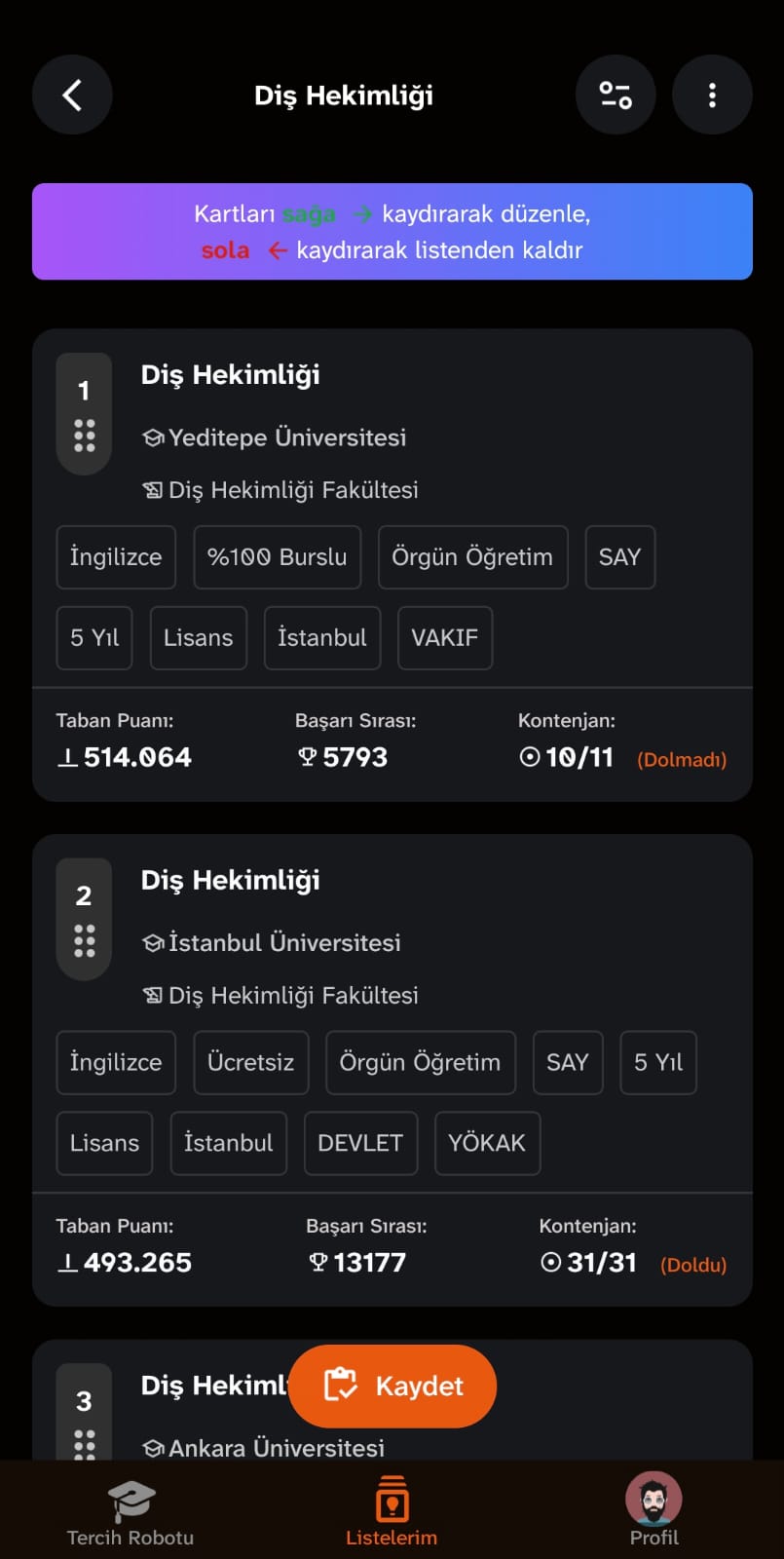This screenshot has height=1559, width=784.
Task: Tap the Profil avatar icon
Action: click(653, 1501)
